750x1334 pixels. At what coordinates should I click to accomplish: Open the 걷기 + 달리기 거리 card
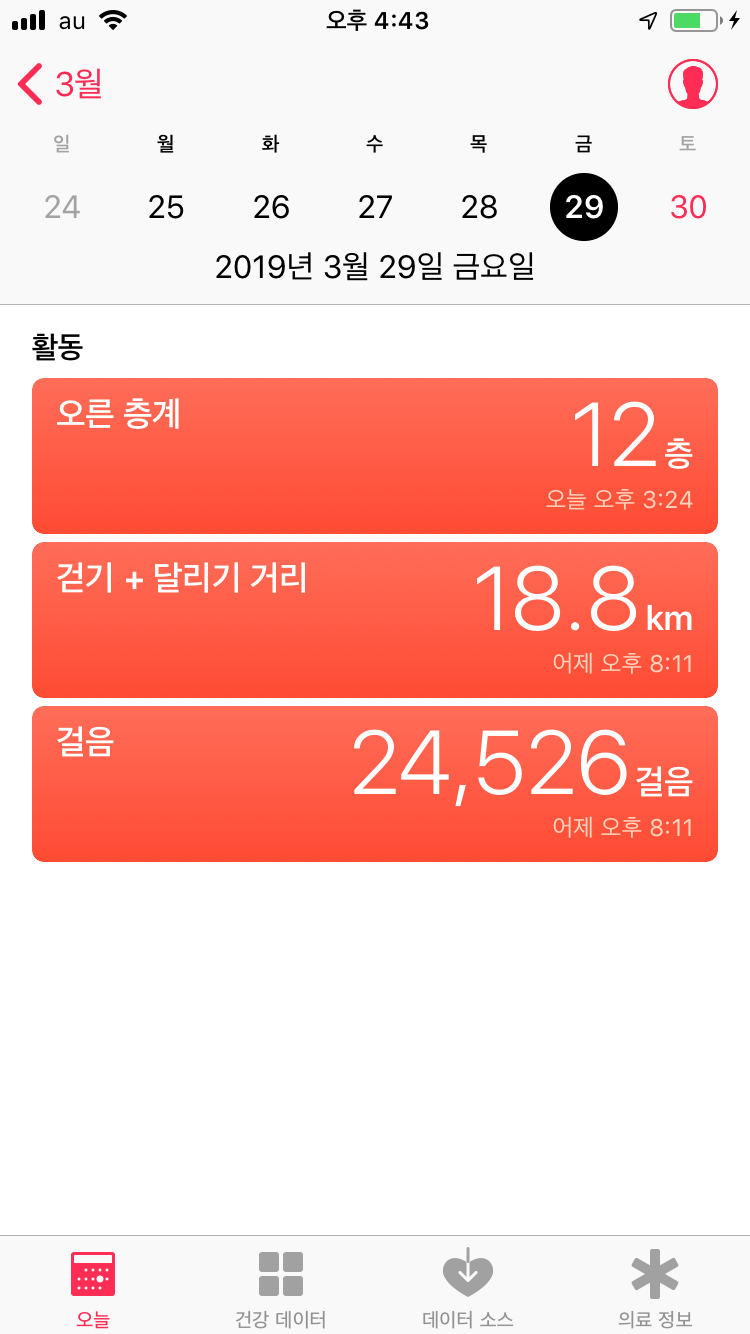click(x=375, y=620)
